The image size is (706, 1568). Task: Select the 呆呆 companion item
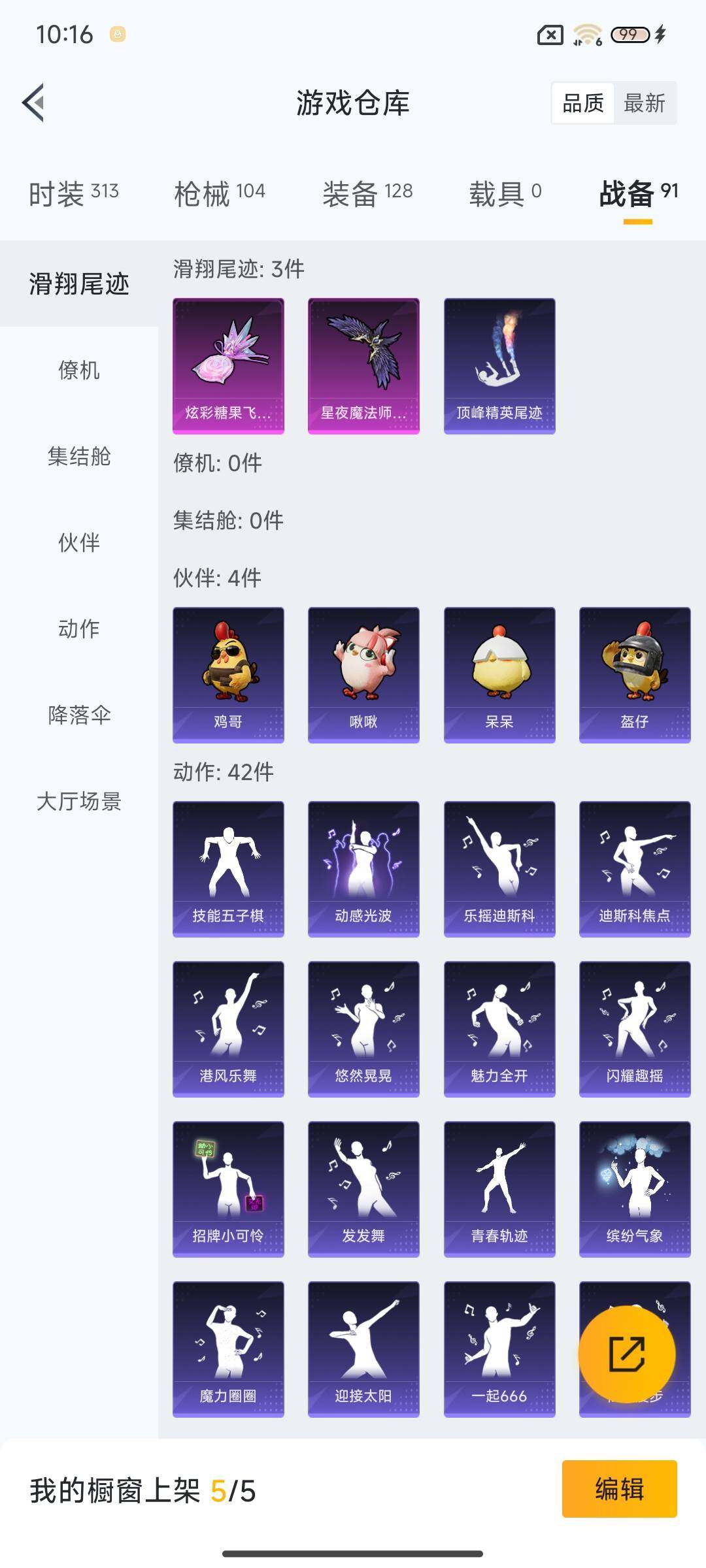pyautogui.click(x=499, y=673)
